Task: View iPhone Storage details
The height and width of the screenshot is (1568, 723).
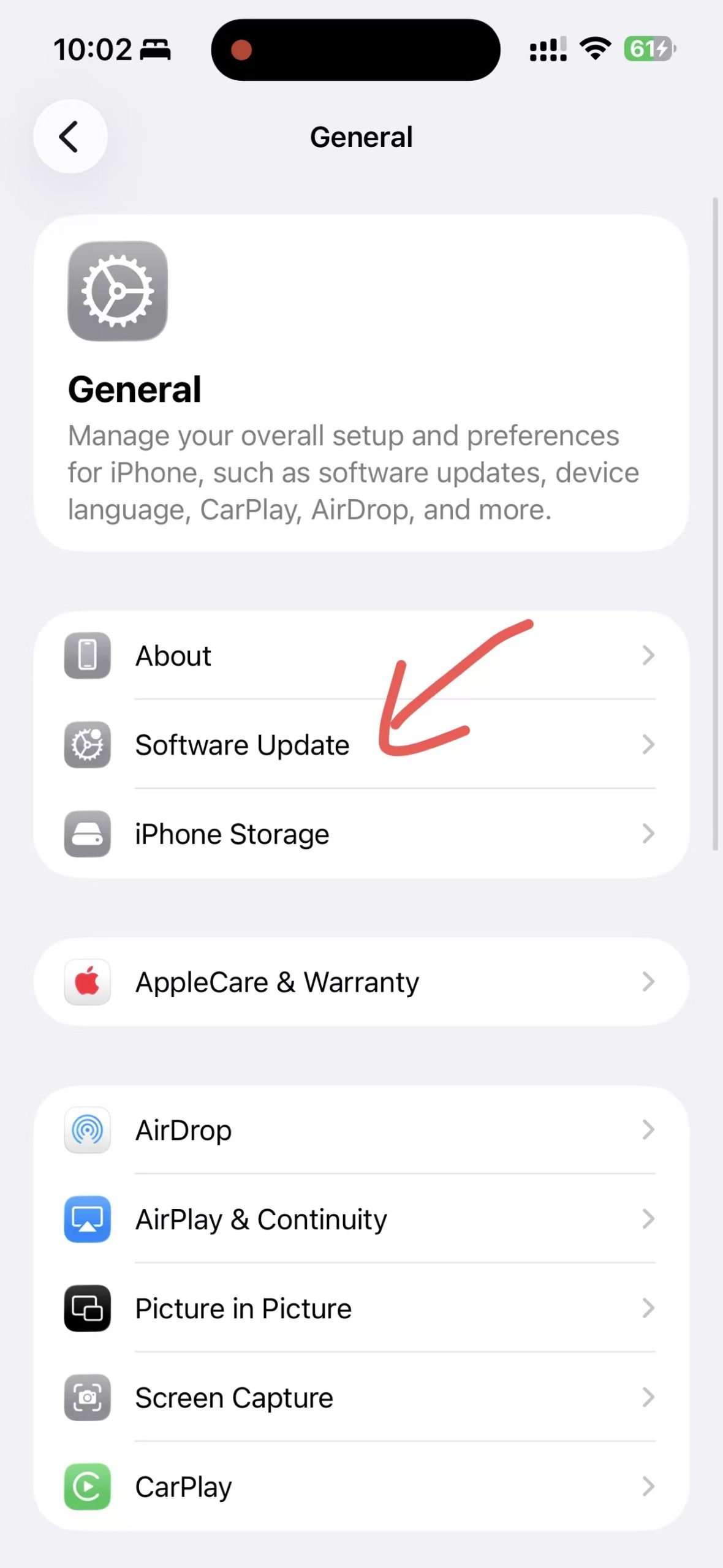Action: [x=362, y=834]
